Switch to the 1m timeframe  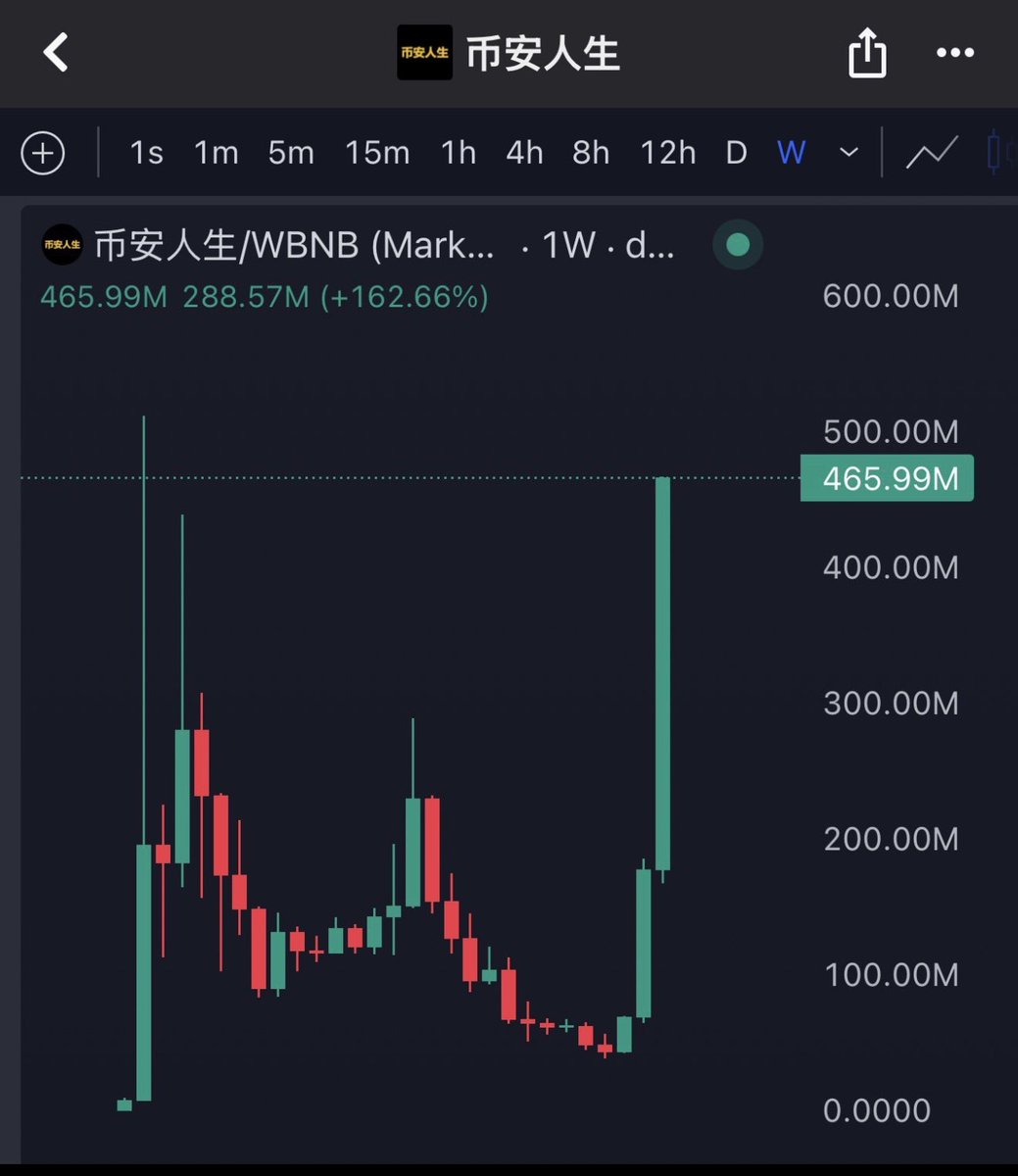(x=216, y=154)
